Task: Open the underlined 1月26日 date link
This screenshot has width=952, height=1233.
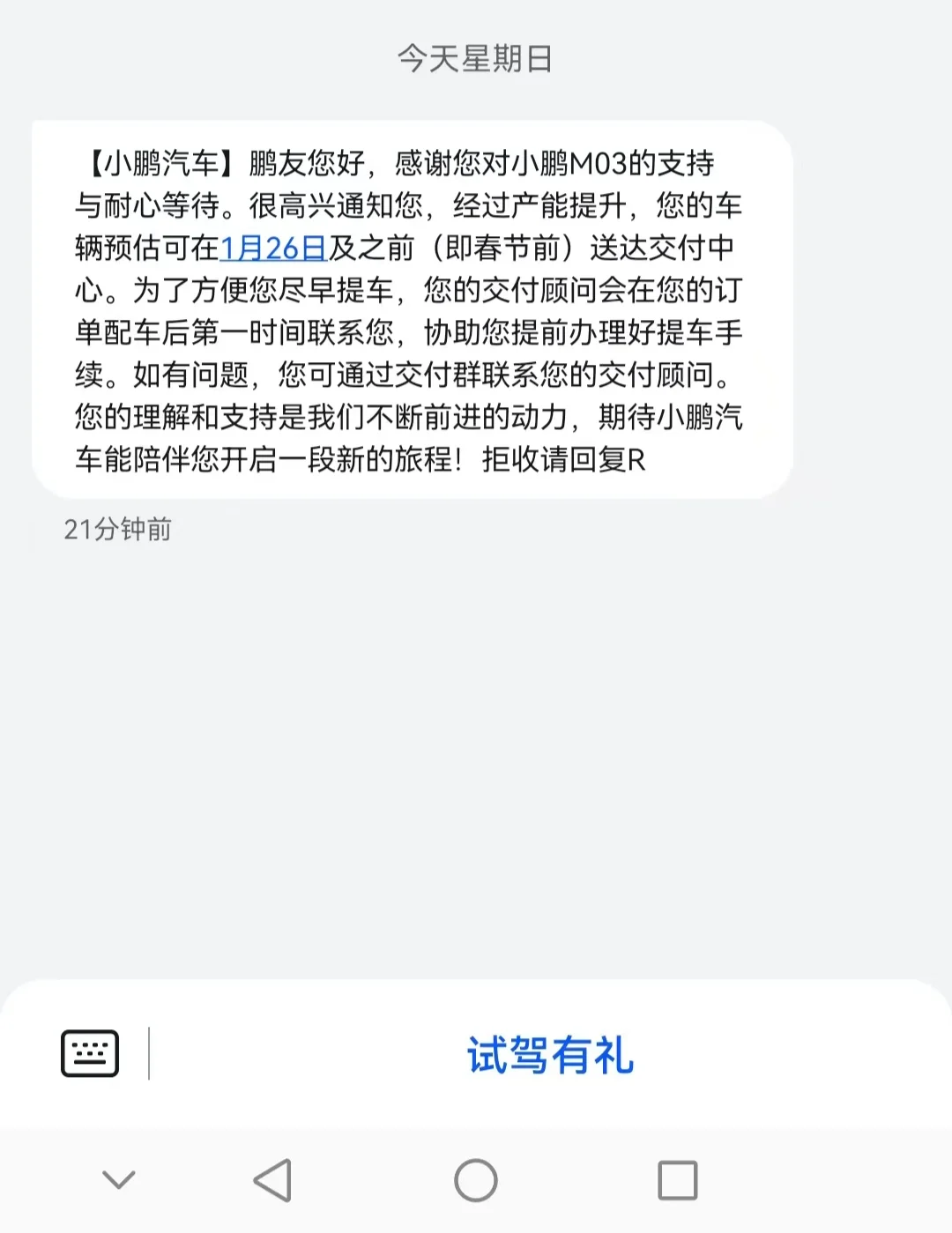Action: click(x=273, y=249)
